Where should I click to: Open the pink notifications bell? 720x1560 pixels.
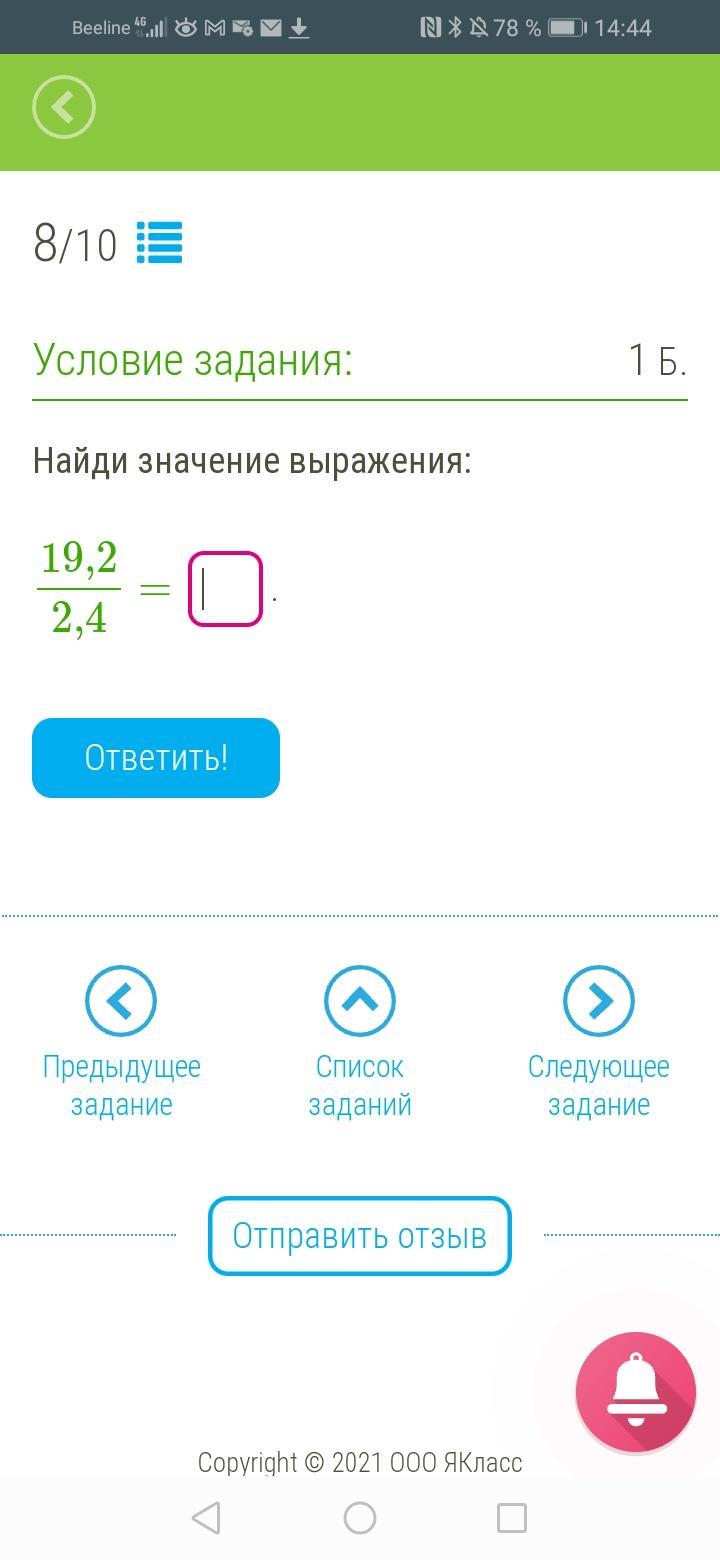click(635, 1391)
